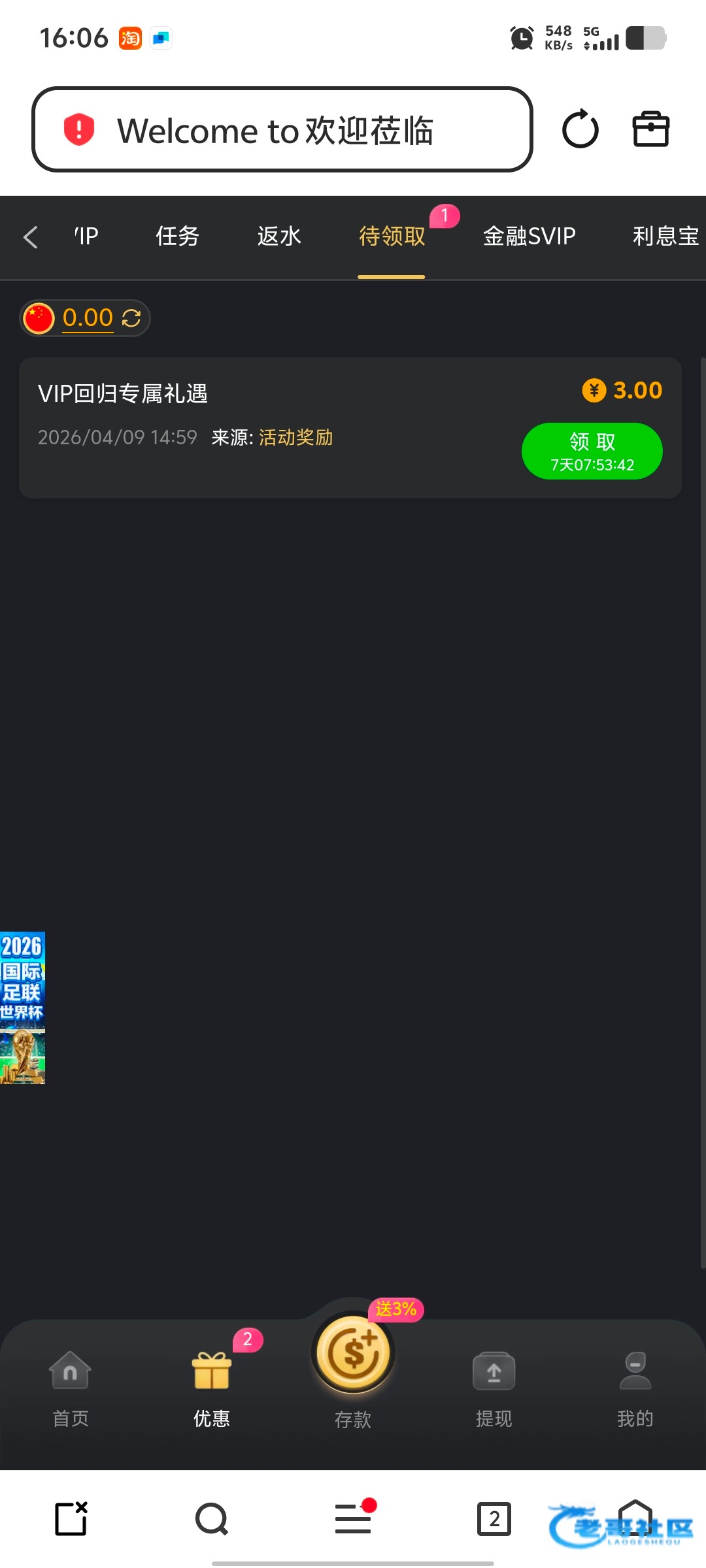Go back using the left arrow
The image size is (706, 1568).
(31, 237)
